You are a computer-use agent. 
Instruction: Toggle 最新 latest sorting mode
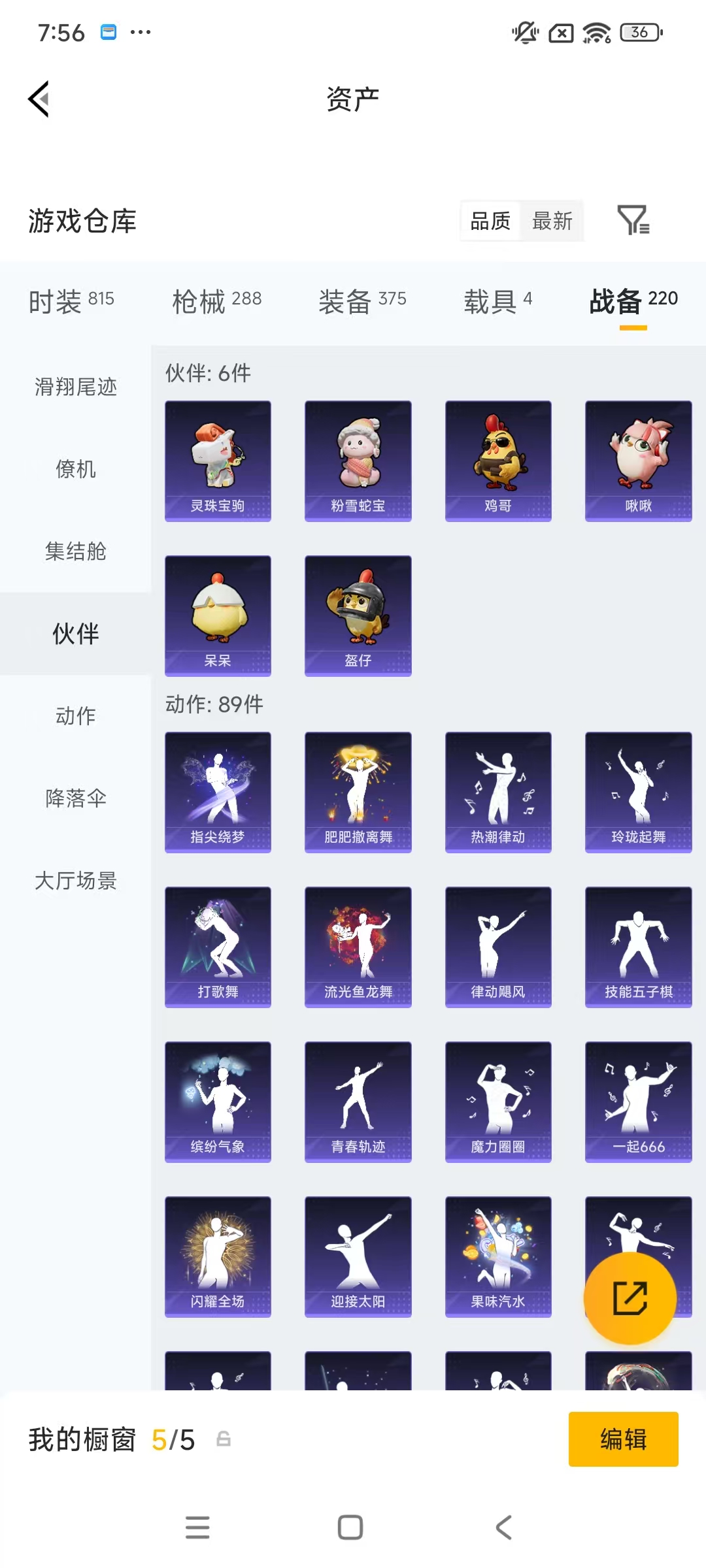click(x=552, y=222)
